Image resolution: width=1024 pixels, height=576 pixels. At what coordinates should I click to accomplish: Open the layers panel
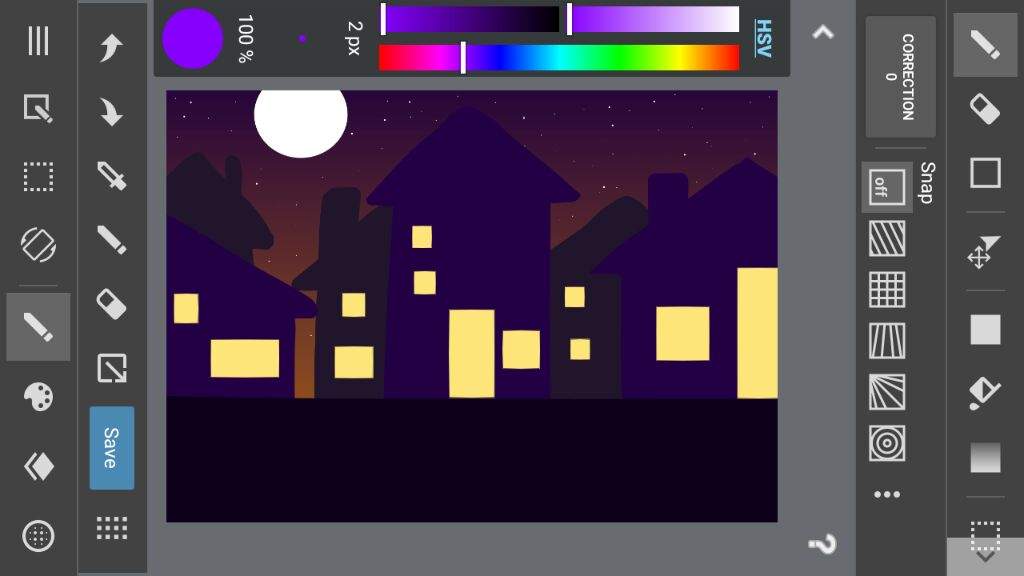coord(38,466)
